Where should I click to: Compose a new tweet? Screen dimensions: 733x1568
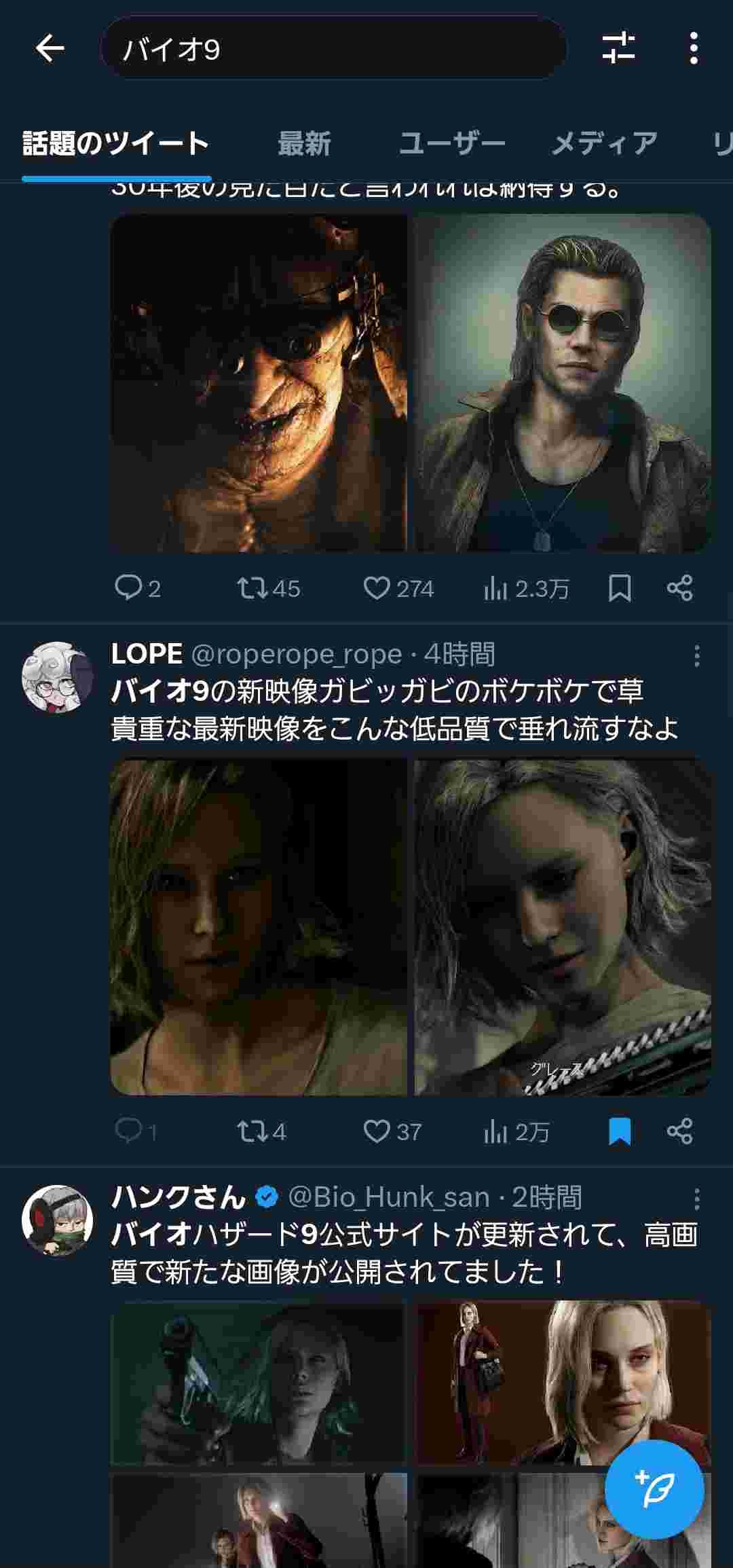[x=654, y=1490]
